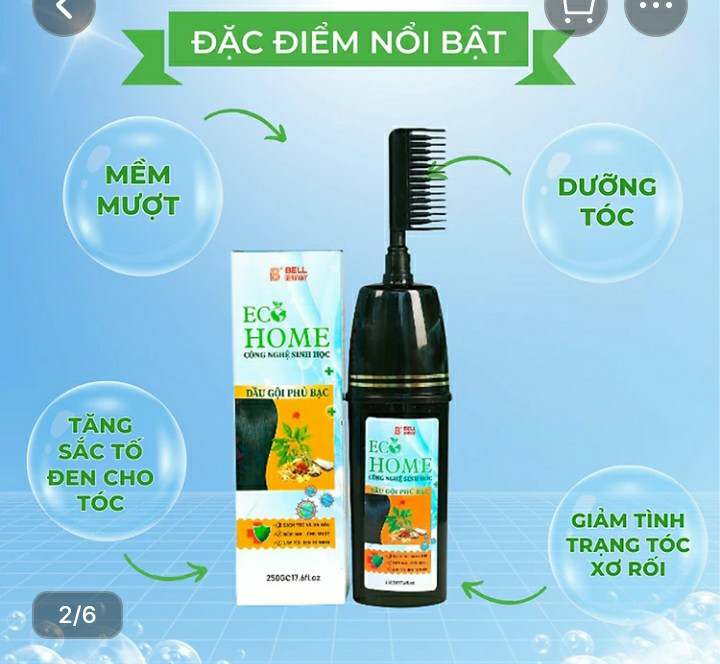
Task: Open the shopping cart
Action: [x=576, y=10]
